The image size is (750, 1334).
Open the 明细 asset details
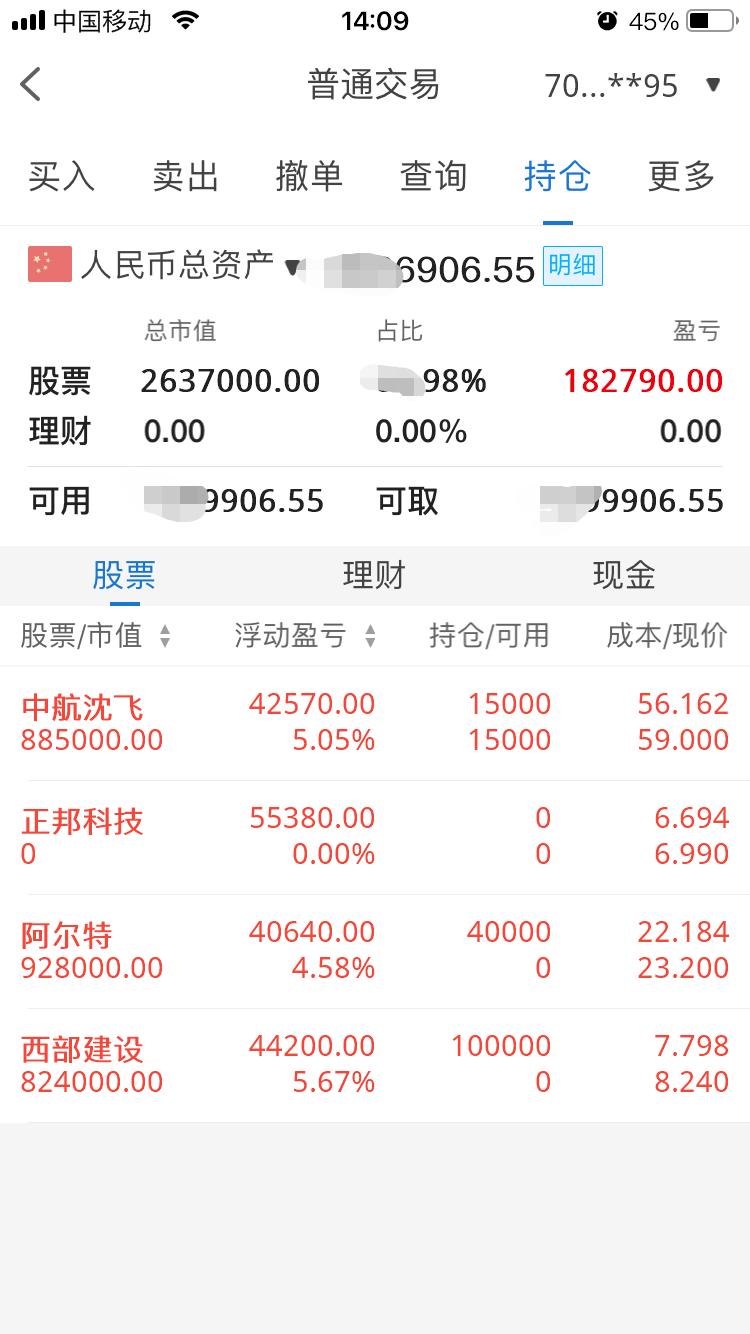coord(572,266)
